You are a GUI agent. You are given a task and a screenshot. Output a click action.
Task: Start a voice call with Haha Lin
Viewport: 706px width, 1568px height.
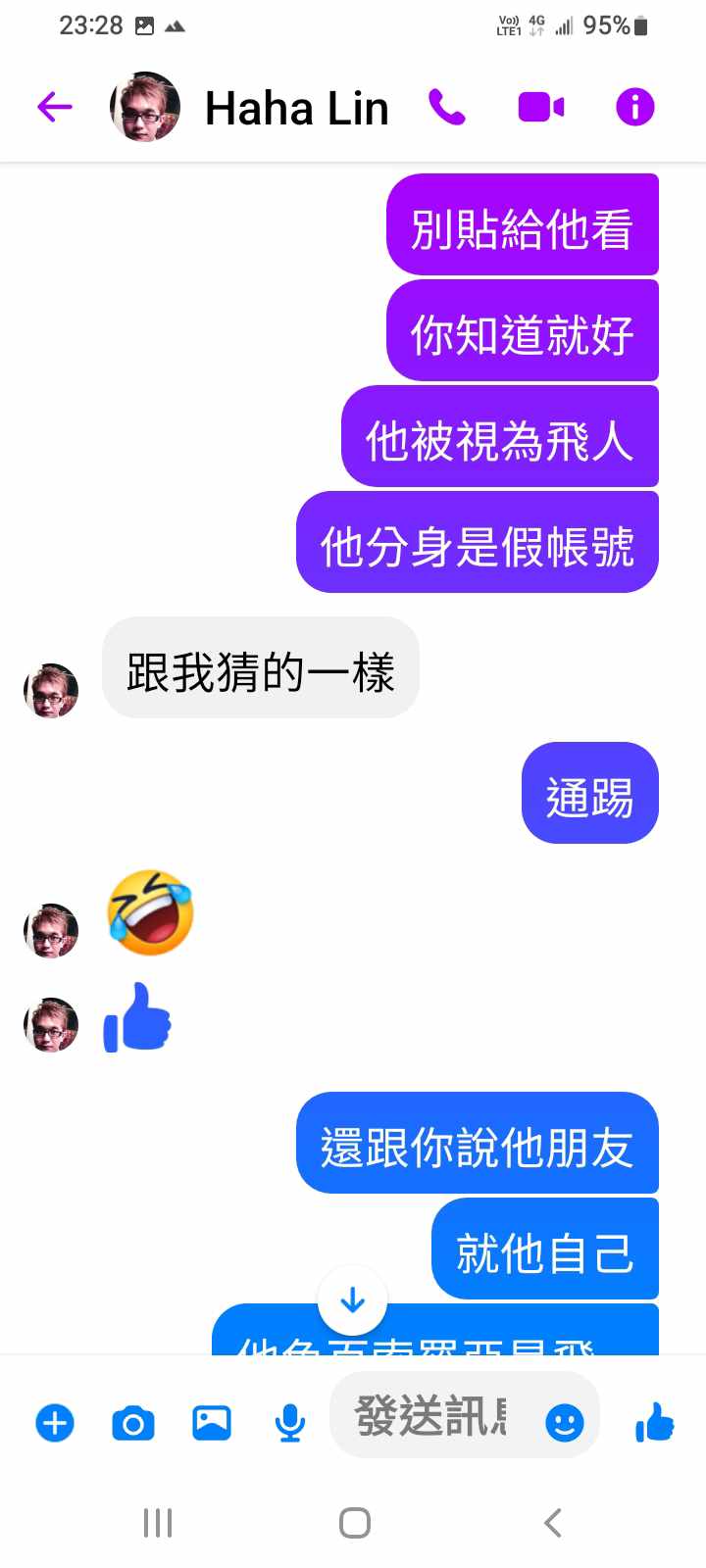pyautogui.click(x=447, y=107)
